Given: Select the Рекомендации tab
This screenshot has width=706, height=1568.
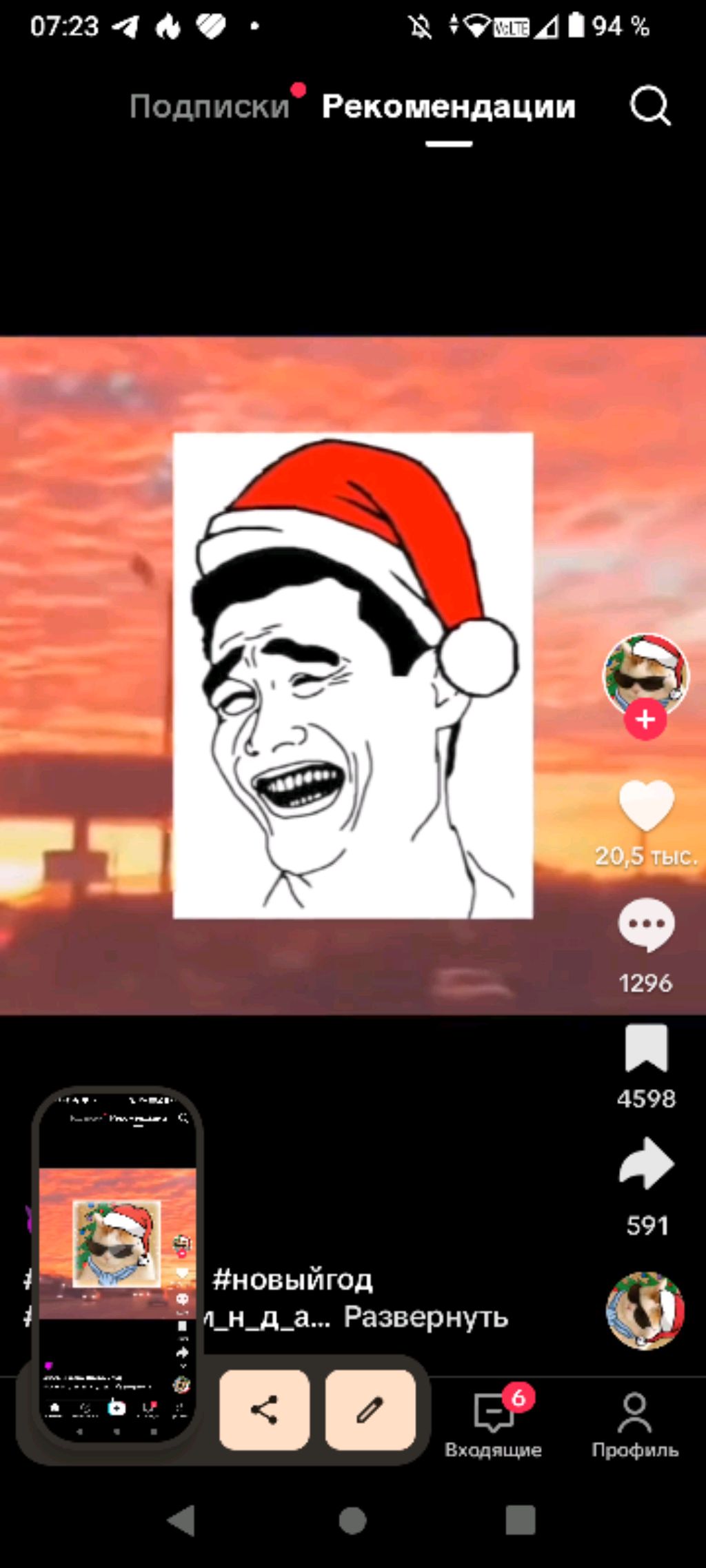Looking at the screenshot, I should (x=448, y=106).
